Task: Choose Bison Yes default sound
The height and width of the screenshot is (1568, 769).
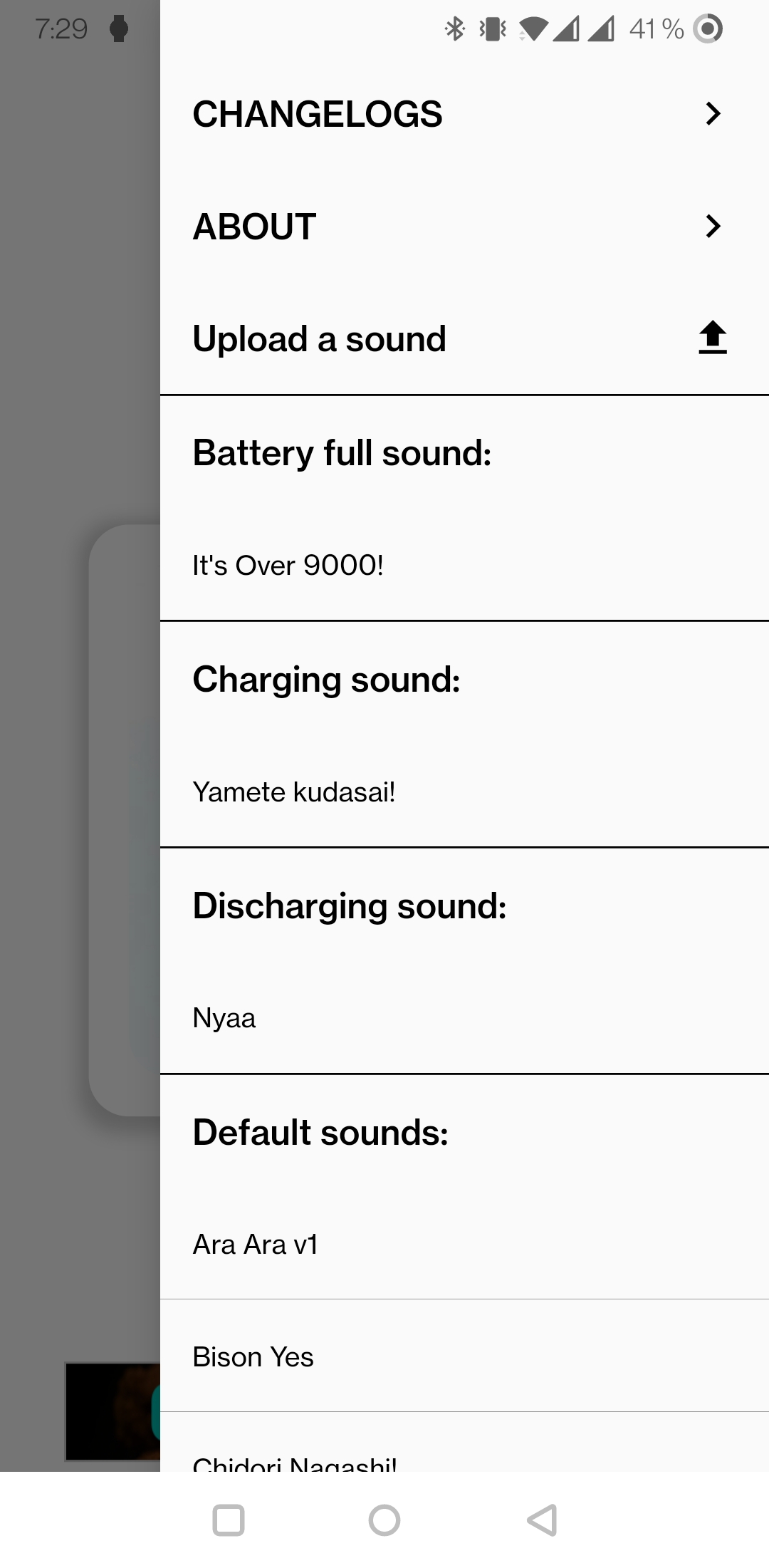Action: 464,1356
